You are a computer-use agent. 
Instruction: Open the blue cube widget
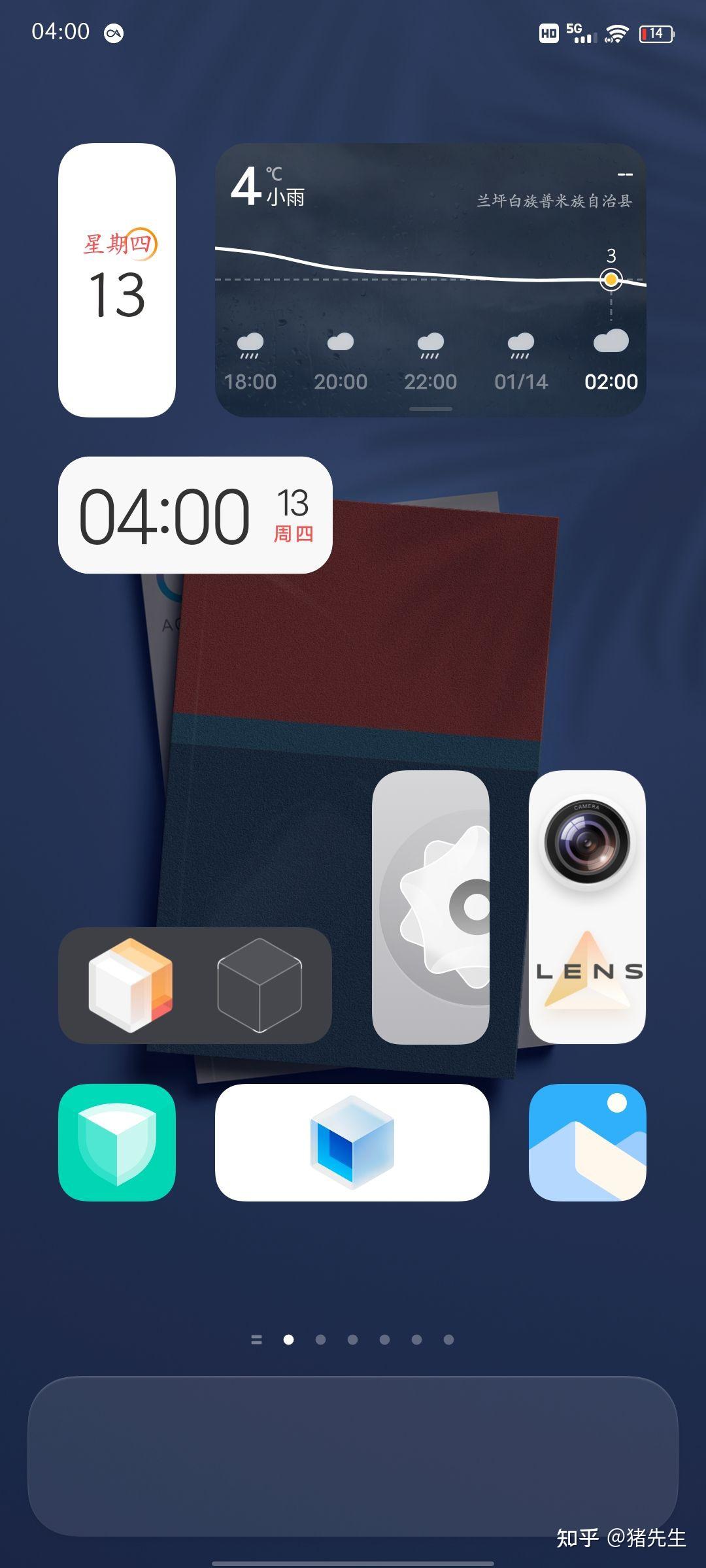tap(352, 1142)
